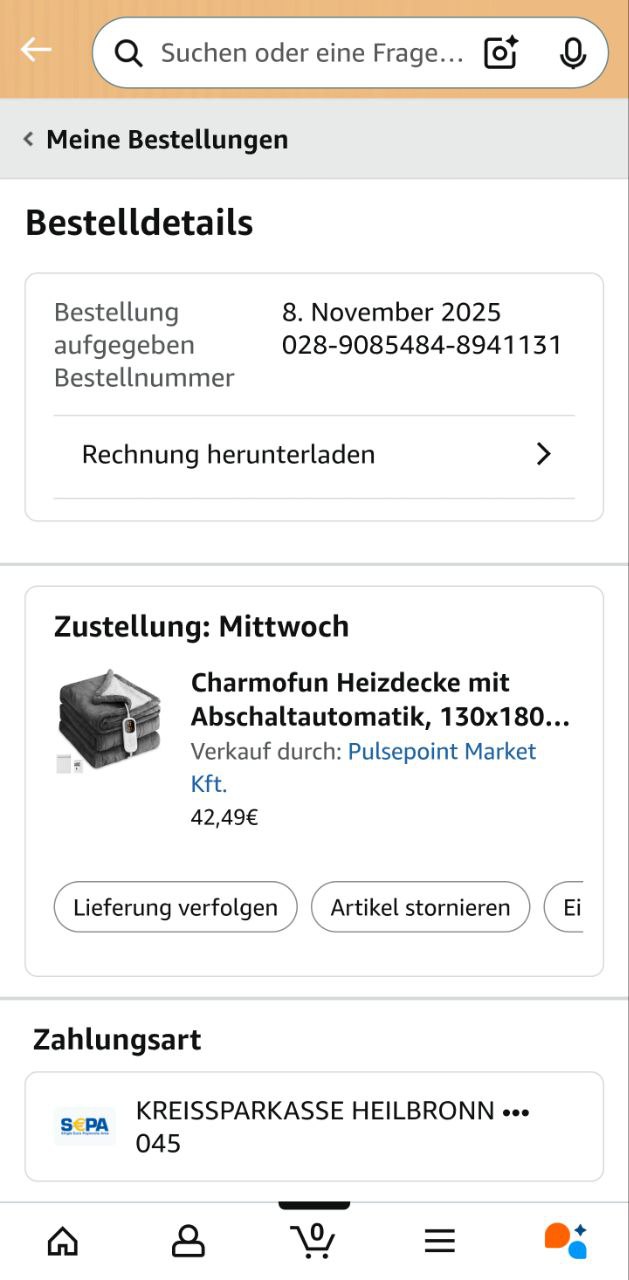Image resolution: width=629 pixels, height=1280 pixels.
Task: Start voice search with the microphone
Action: (573, 53)
